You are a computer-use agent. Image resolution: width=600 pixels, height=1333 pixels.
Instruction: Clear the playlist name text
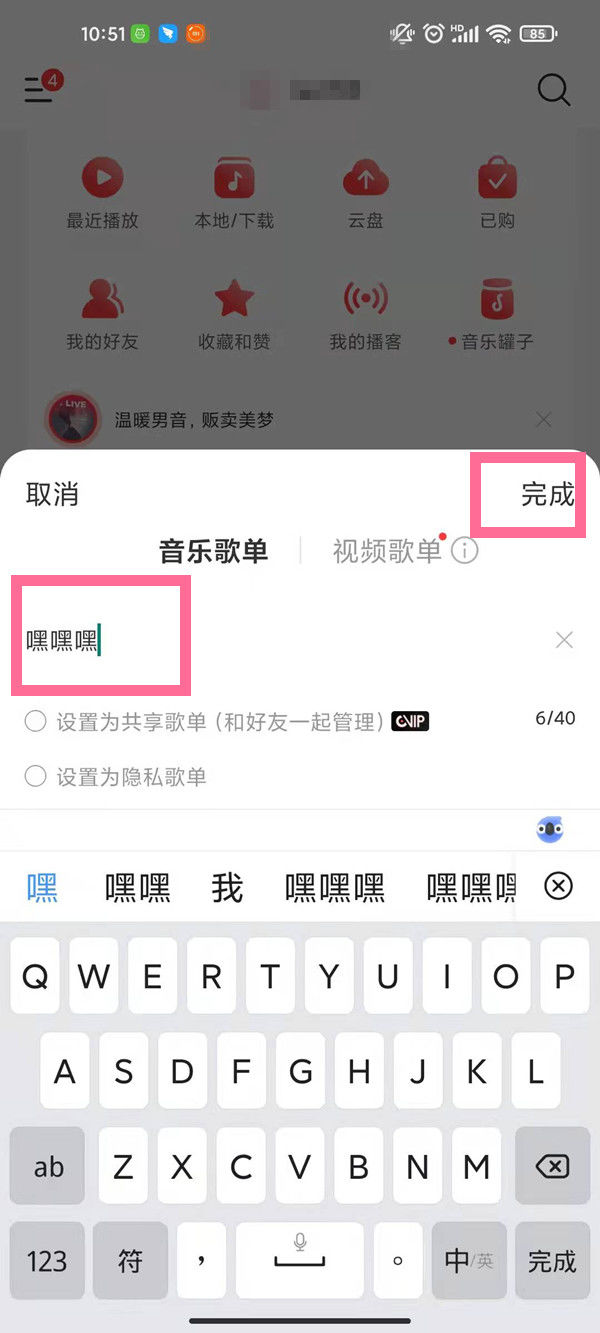(x=564, y=640)
